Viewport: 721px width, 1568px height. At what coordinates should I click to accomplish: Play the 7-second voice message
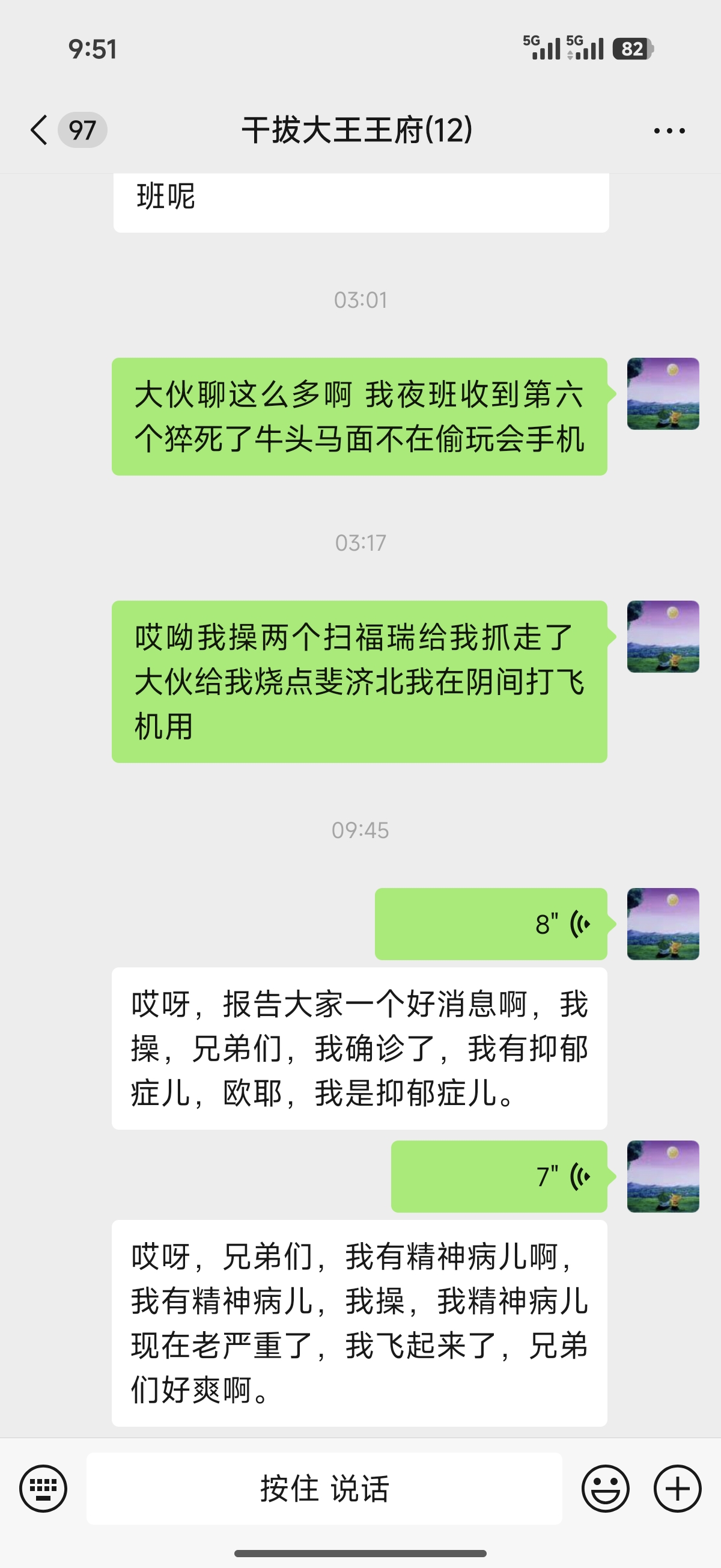499,1176
